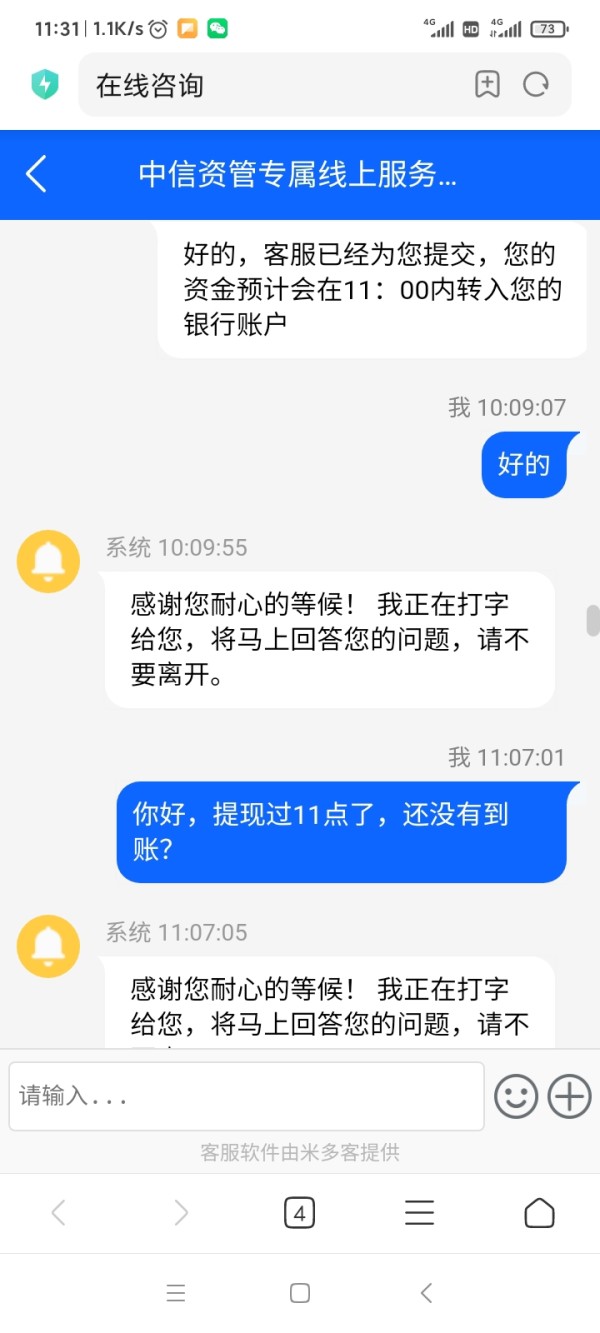The width and height of the screenshot is (600, 1333).
Task: Bookmark this page in the browser
Action: pos(487,85)
